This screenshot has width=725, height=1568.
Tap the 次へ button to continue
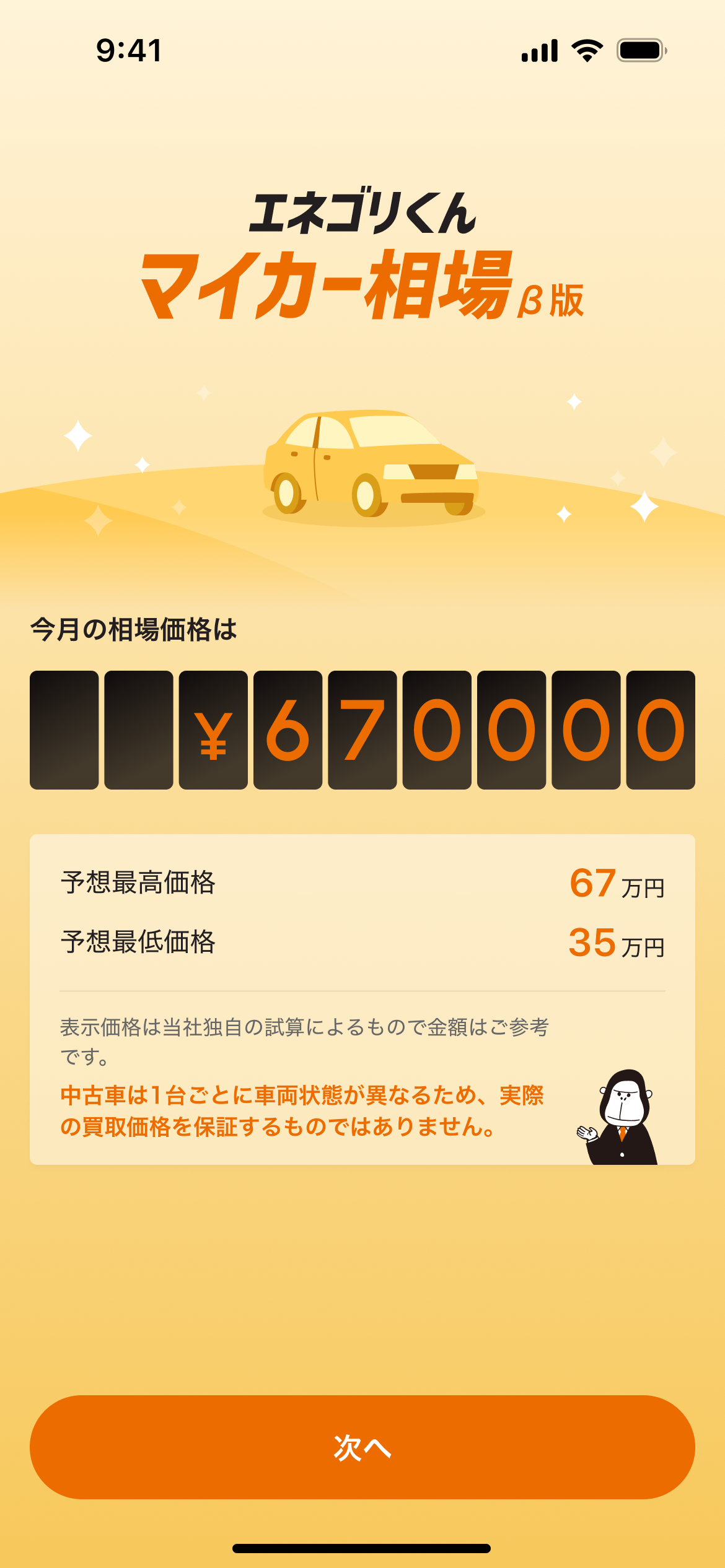click(362, 1447)
